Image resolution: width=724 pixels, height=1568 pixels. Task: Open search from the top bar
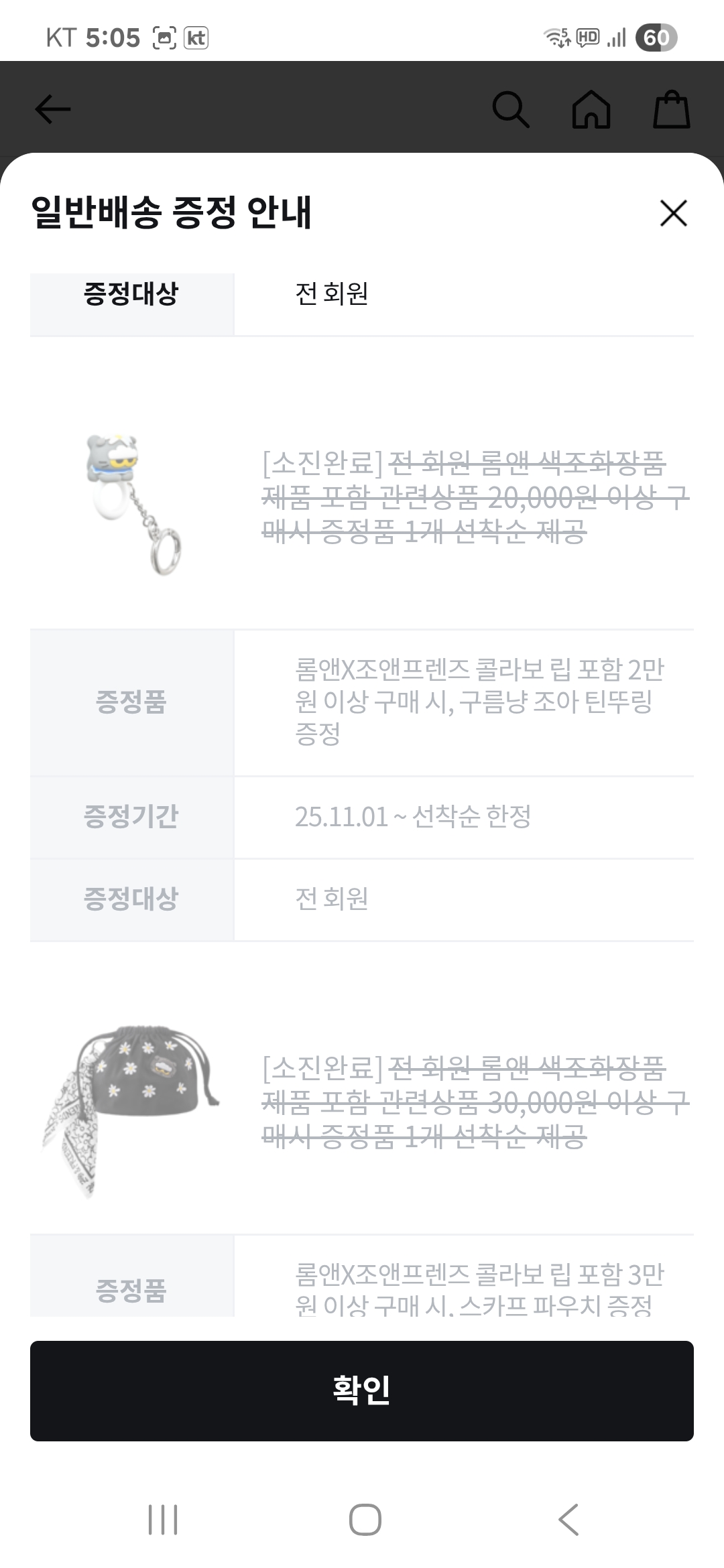point(511,109)
